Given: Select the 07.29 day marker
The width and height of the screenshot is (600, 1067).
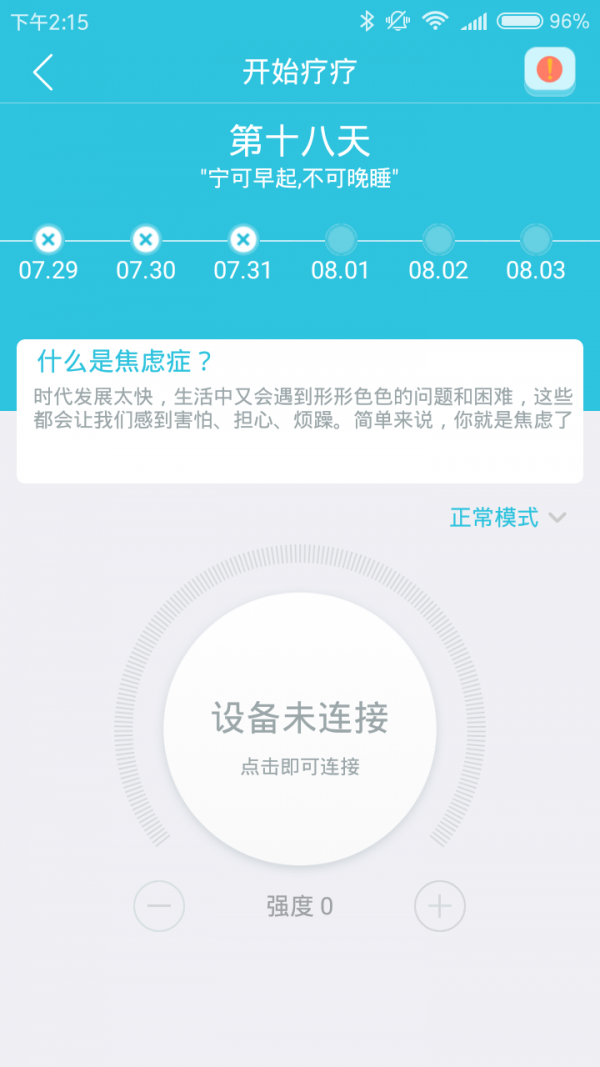Looking at the screenshot, I should (x=48, y=240).
